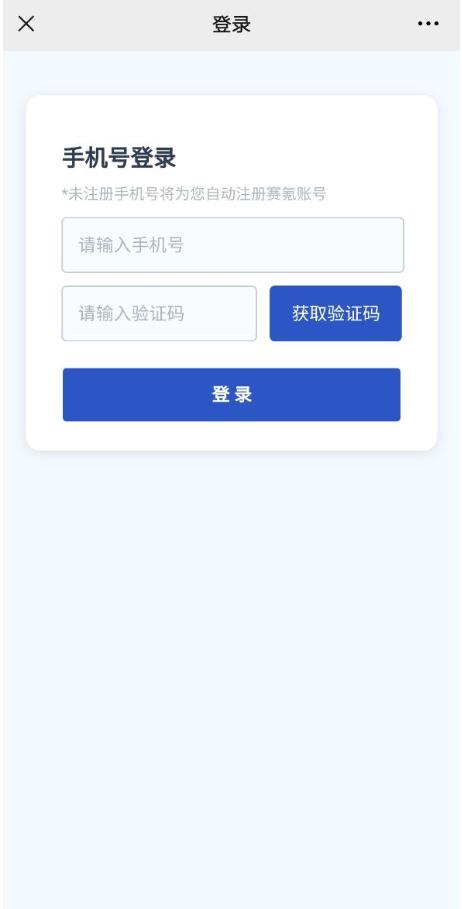Tap 获取验证码 to request a code

click(336, 313)
